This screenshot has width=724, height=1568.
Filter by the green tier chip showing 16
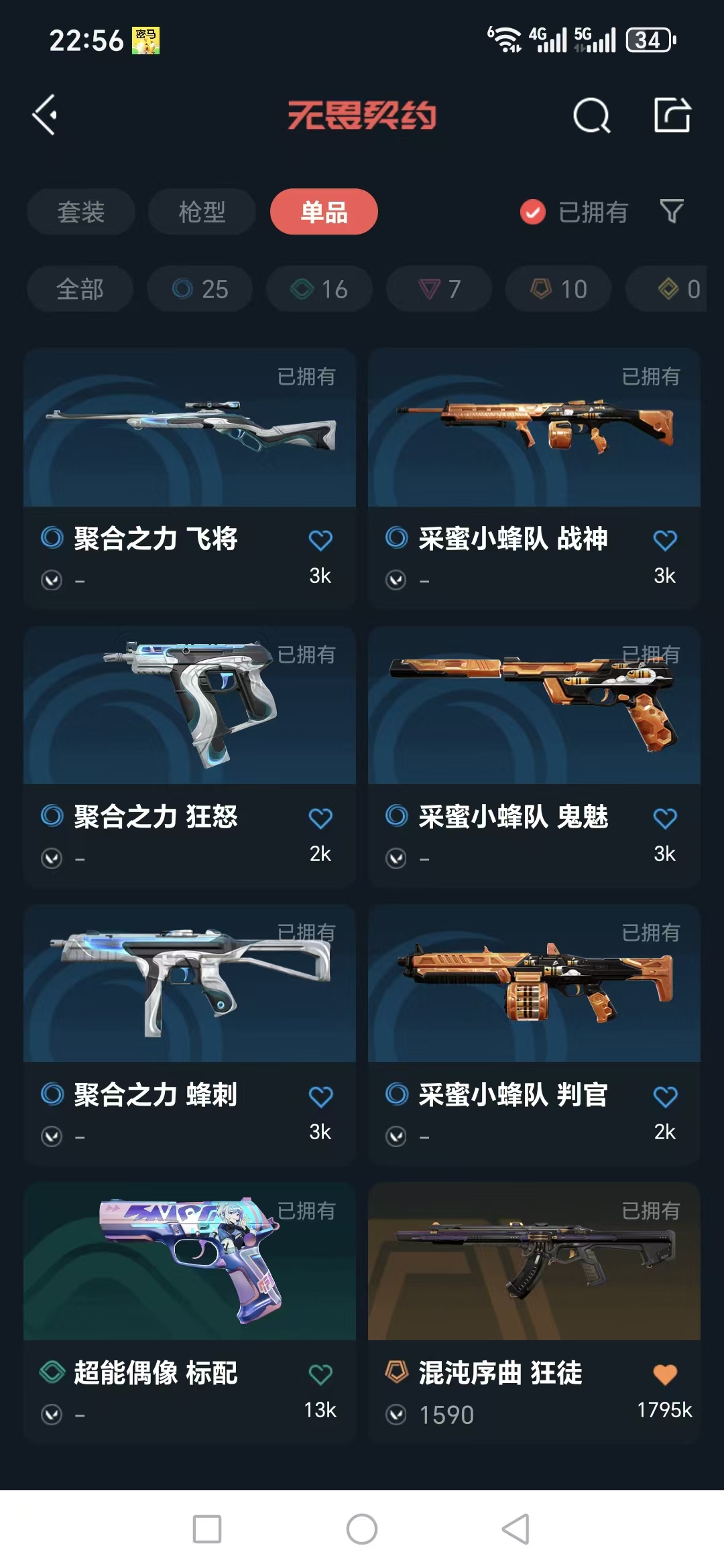click(x=319, y=289)
